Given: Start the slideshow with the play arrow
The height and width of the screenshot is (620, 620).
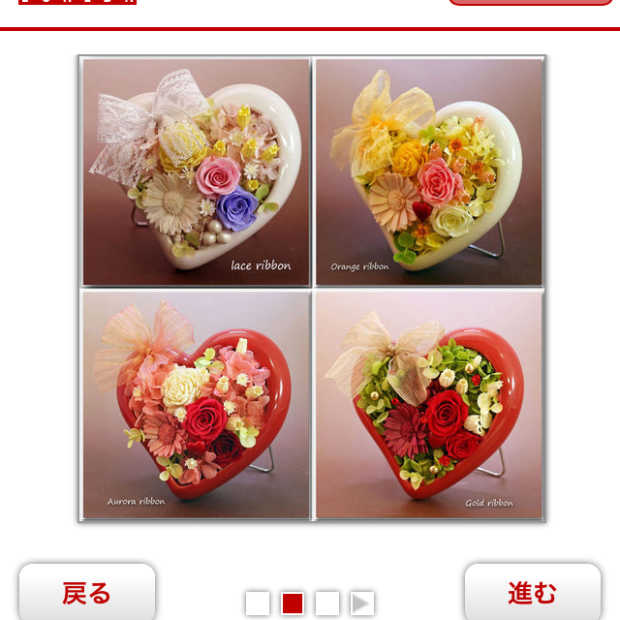Looking at the screenshot, I should pyautogui.click(x=362, y=603).
